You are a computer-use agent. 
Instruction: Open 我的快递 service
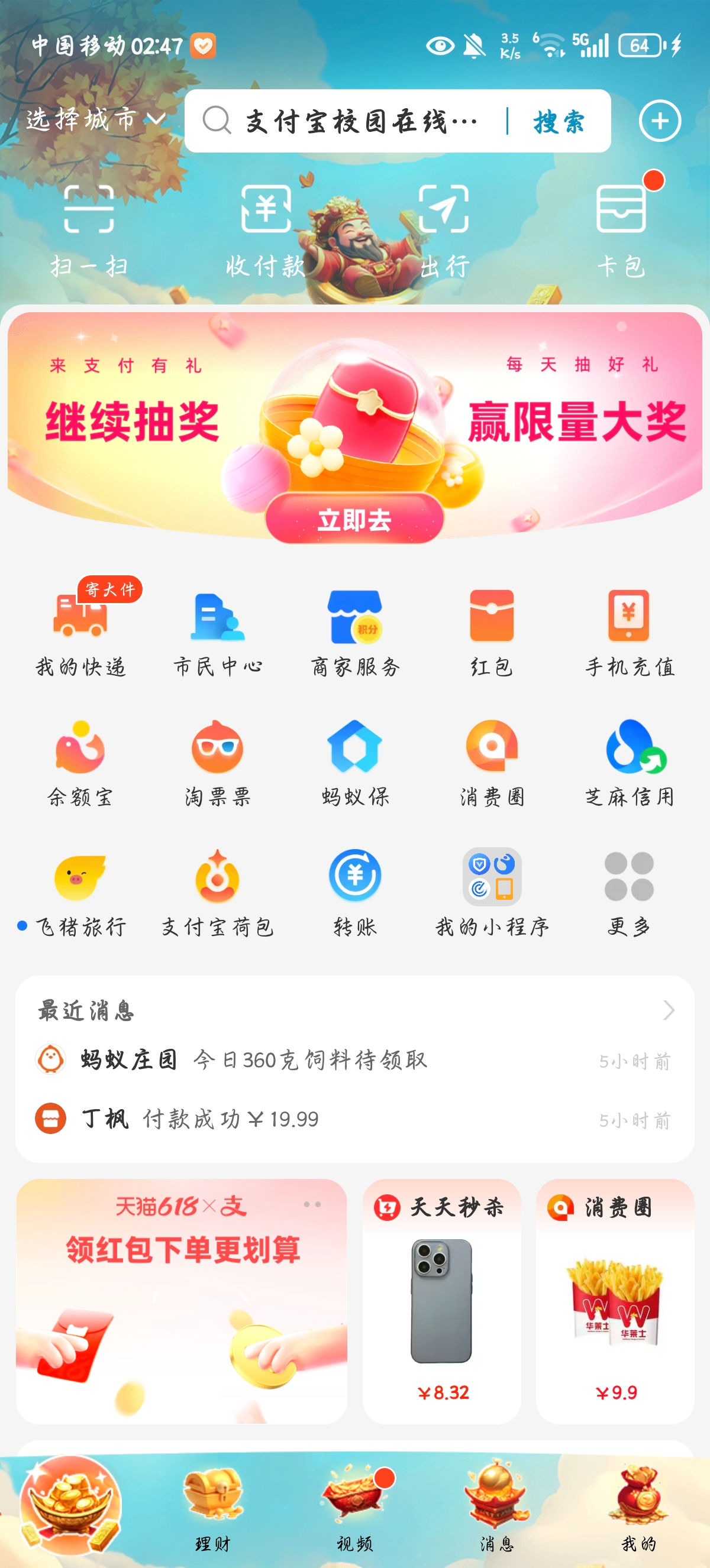(80, 633)
